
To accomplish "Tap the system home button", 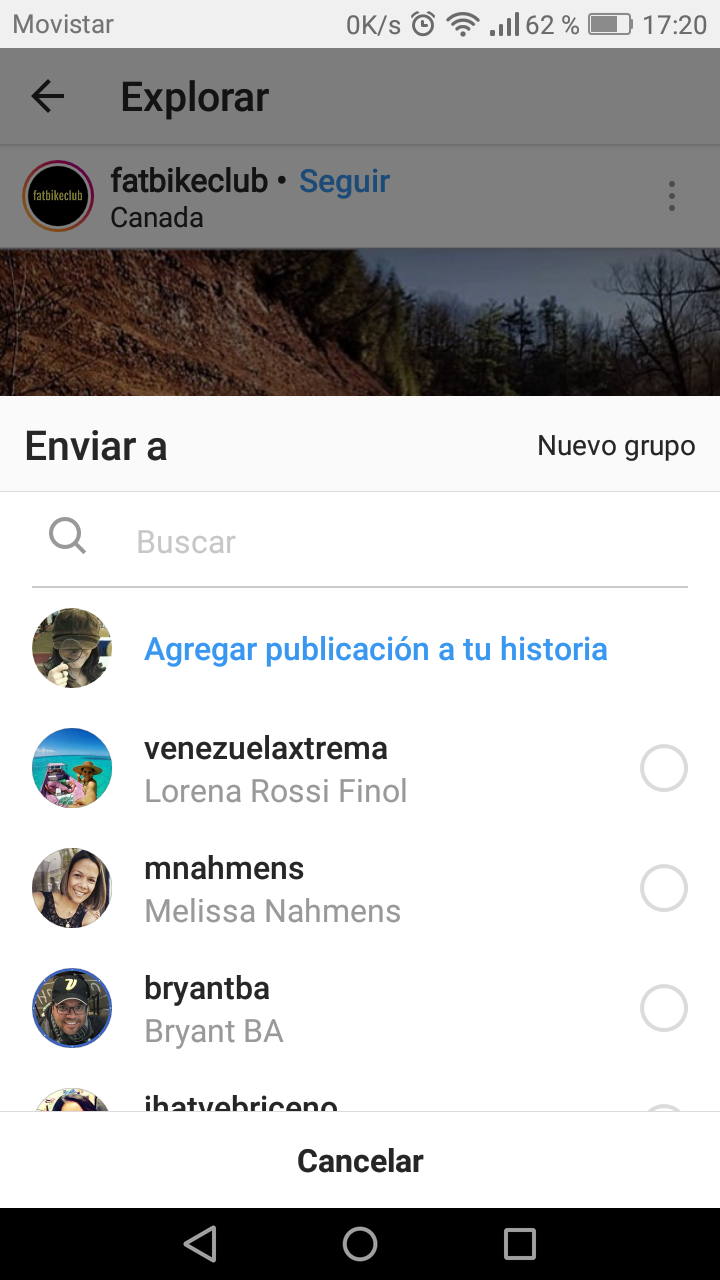I will tap(360, 1244).
